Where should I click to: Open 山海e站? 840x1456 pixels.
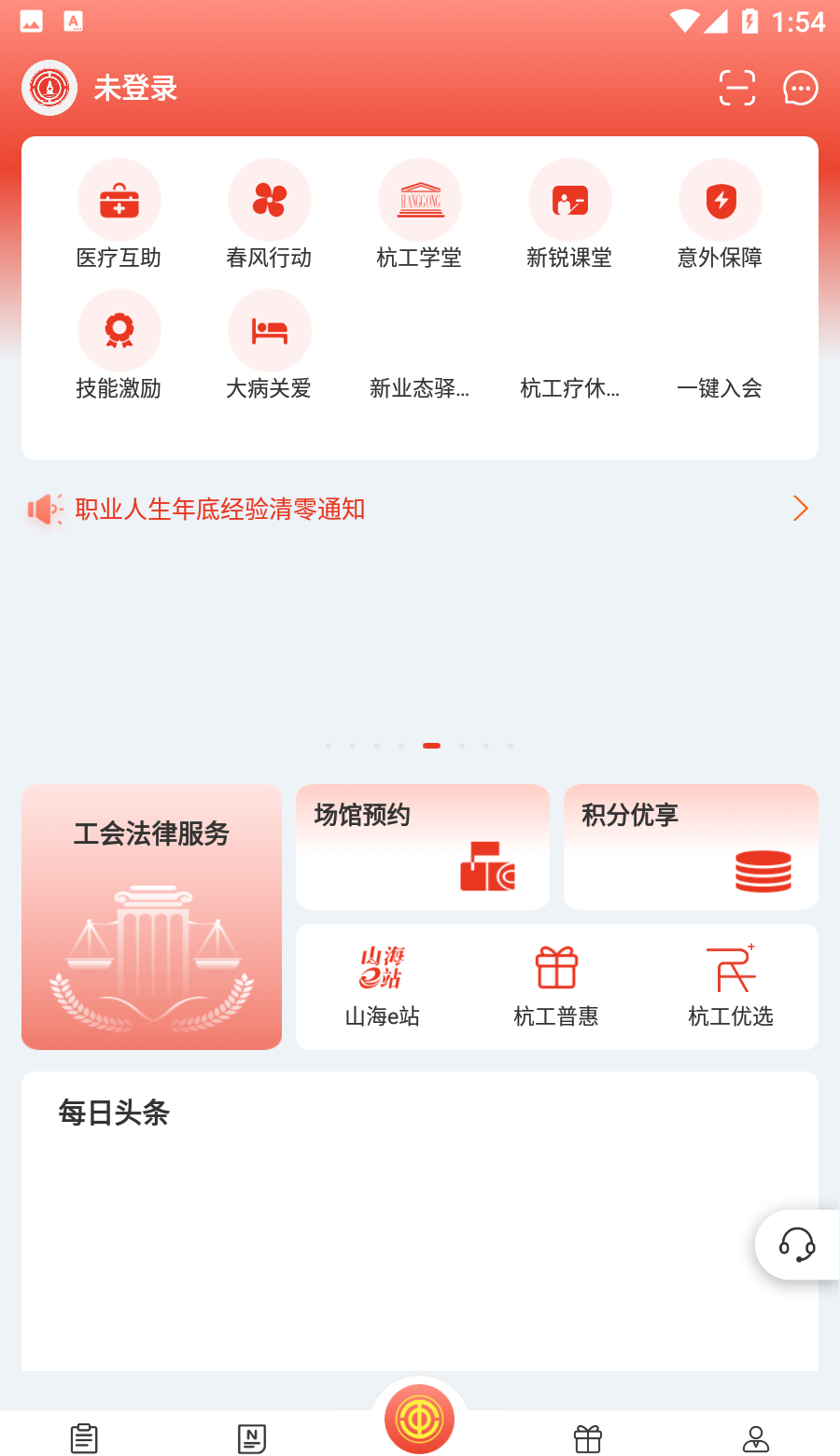point(382,987)
